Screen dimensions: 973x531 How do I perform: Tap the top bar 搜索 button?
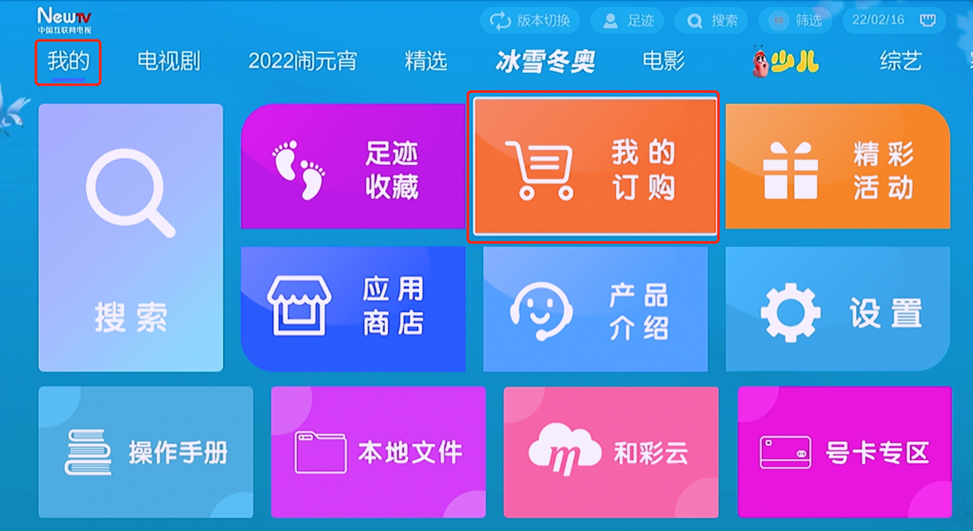tap(711, 20)
